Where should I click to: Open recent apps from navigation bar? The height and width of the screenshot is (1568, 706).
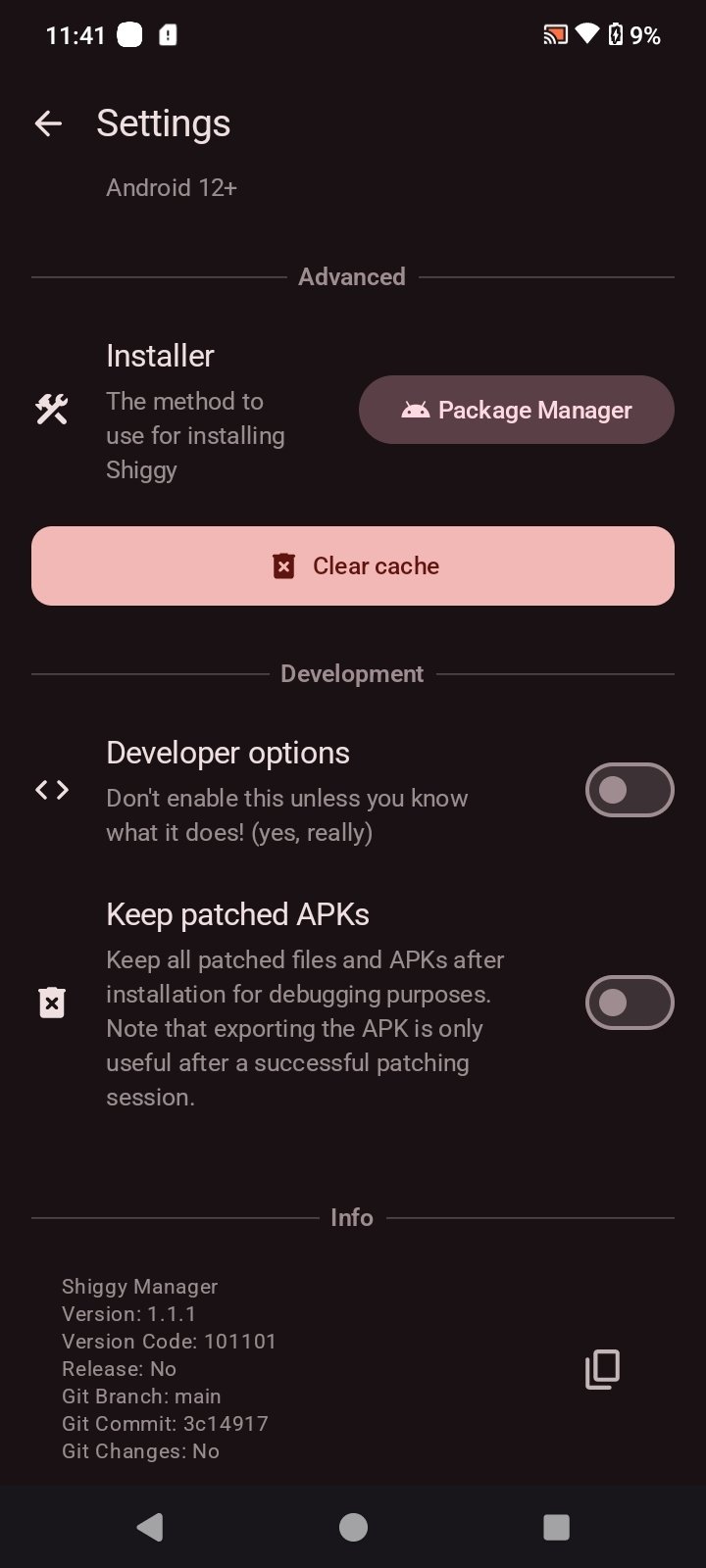(x=556, y=1527)
